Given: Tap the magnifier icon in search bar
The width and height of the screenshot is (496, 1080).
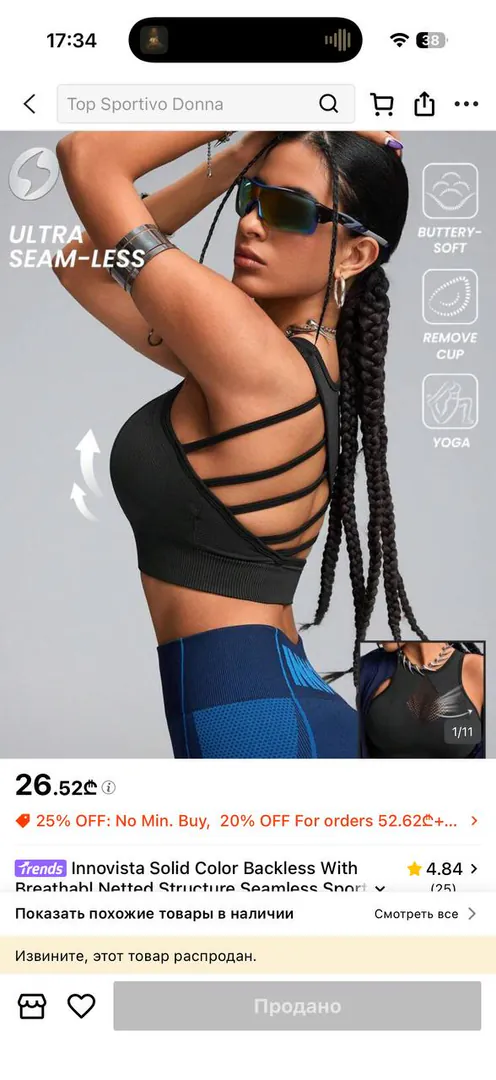Looking at the screenshot, I should coord(329,104).
